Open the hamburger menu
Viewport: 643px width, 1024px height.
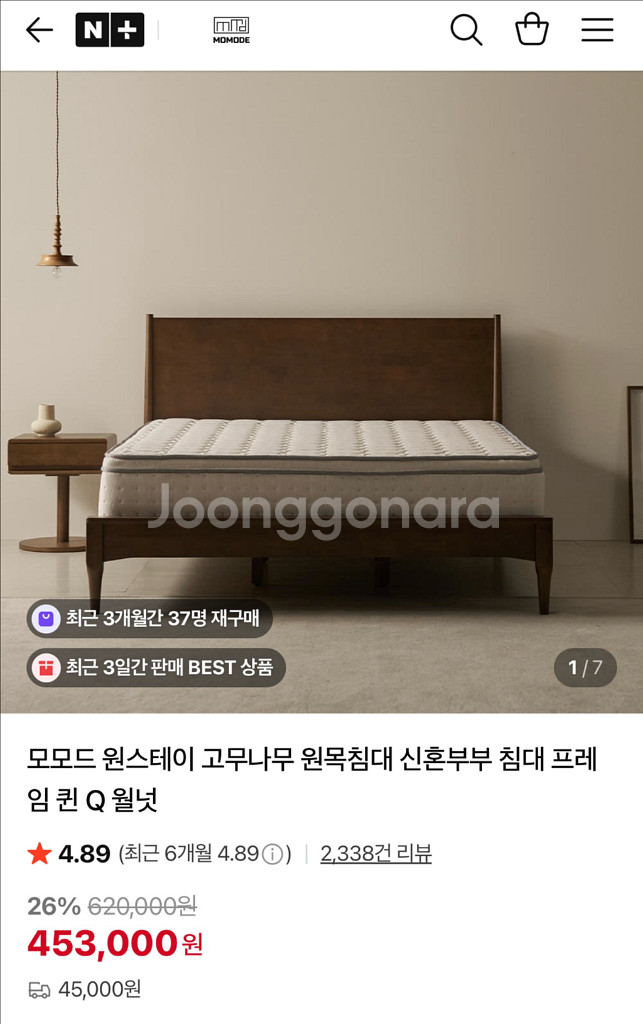click(x=597, y=30)
